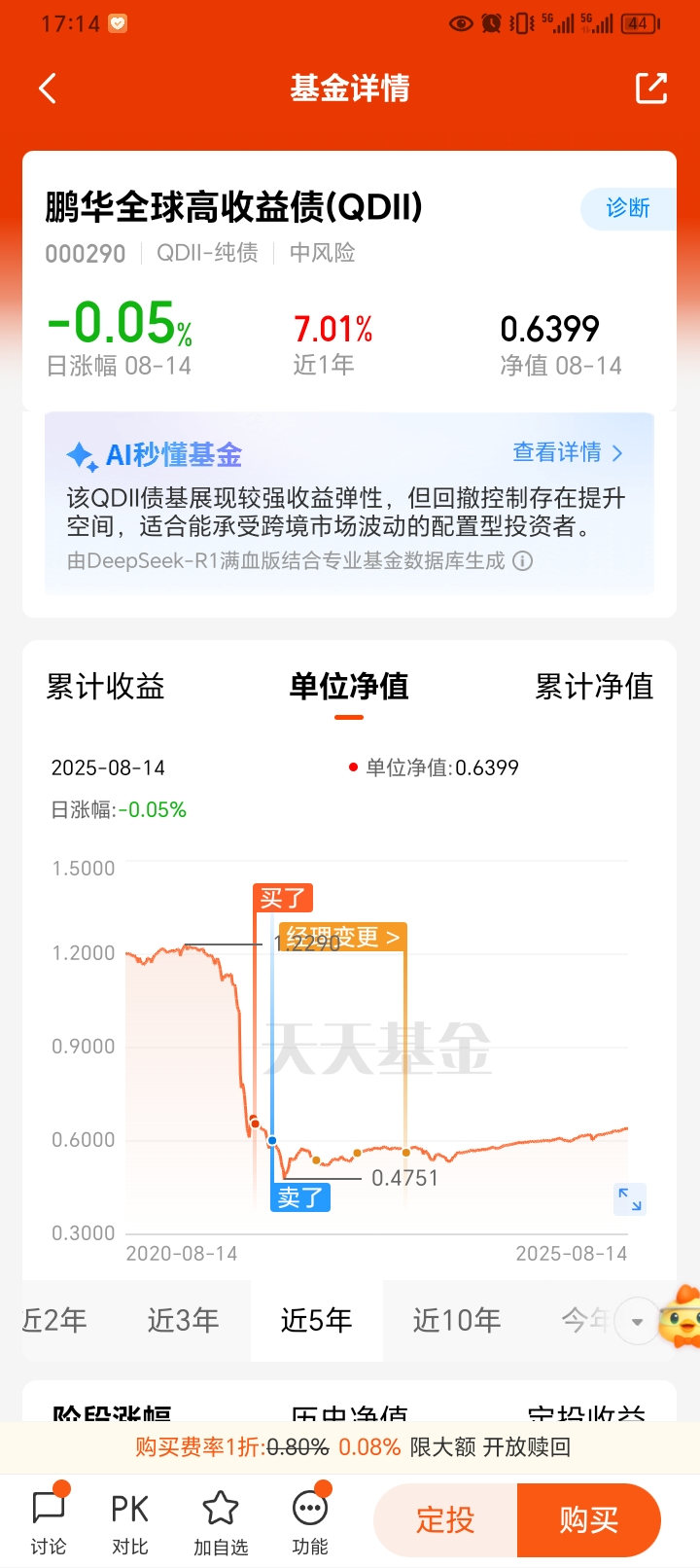
Task: Switch to the 累计净值 tab
Action: pos(594,687)
